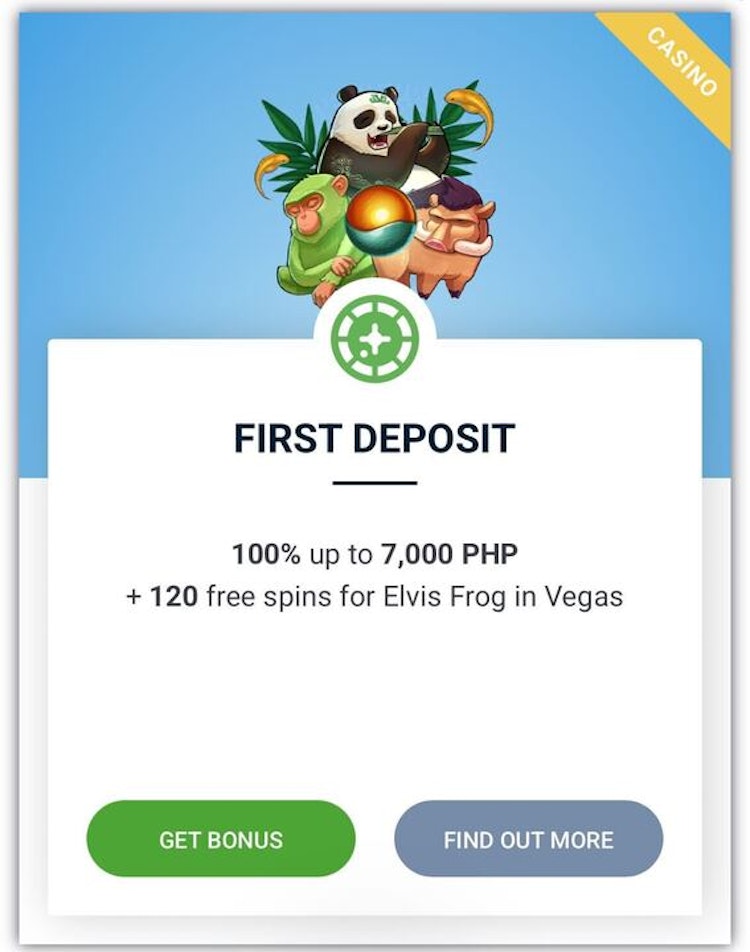
Task: Select the panda mascot illustration
Action: (x=370, y=130)
